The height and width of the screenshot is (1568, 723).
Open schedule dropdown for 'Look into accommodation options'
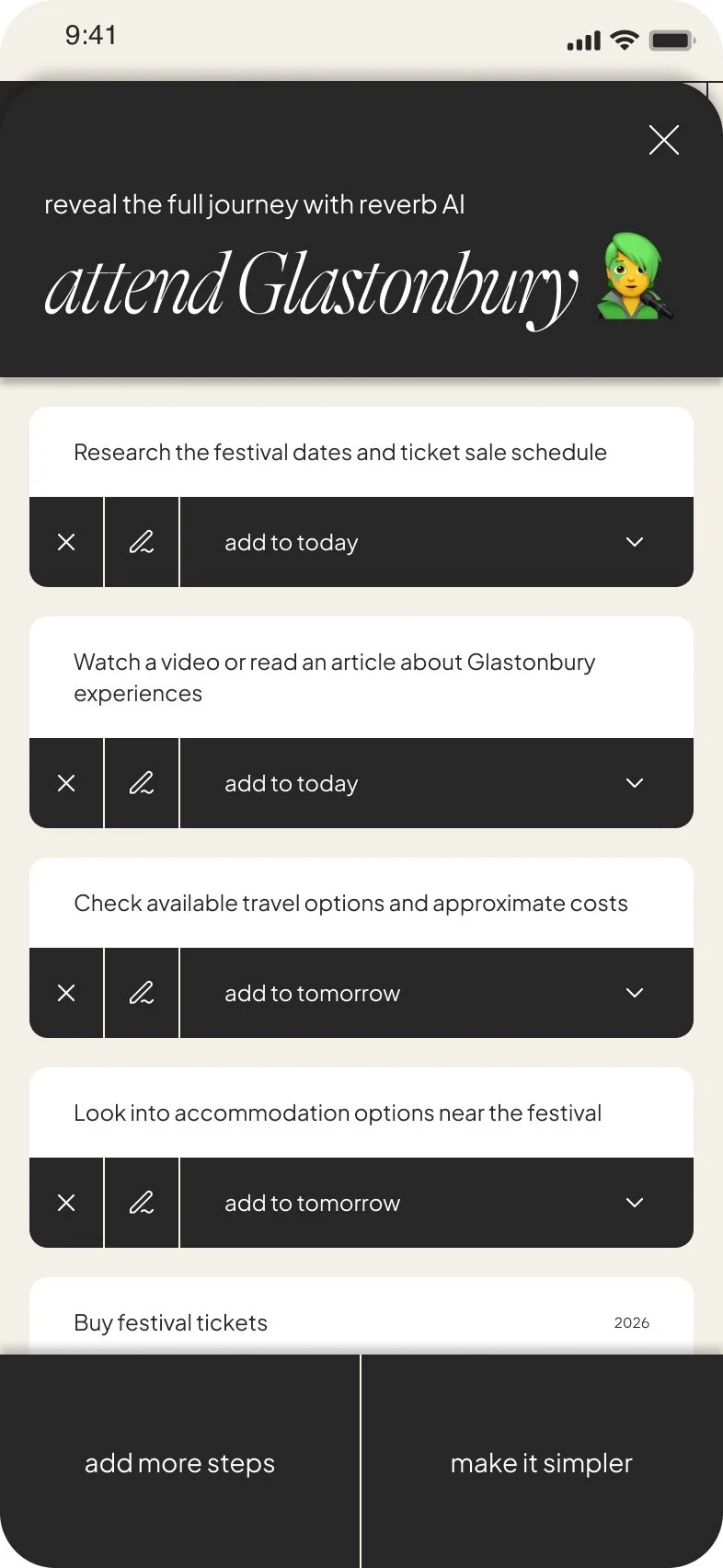[634, 1203]
